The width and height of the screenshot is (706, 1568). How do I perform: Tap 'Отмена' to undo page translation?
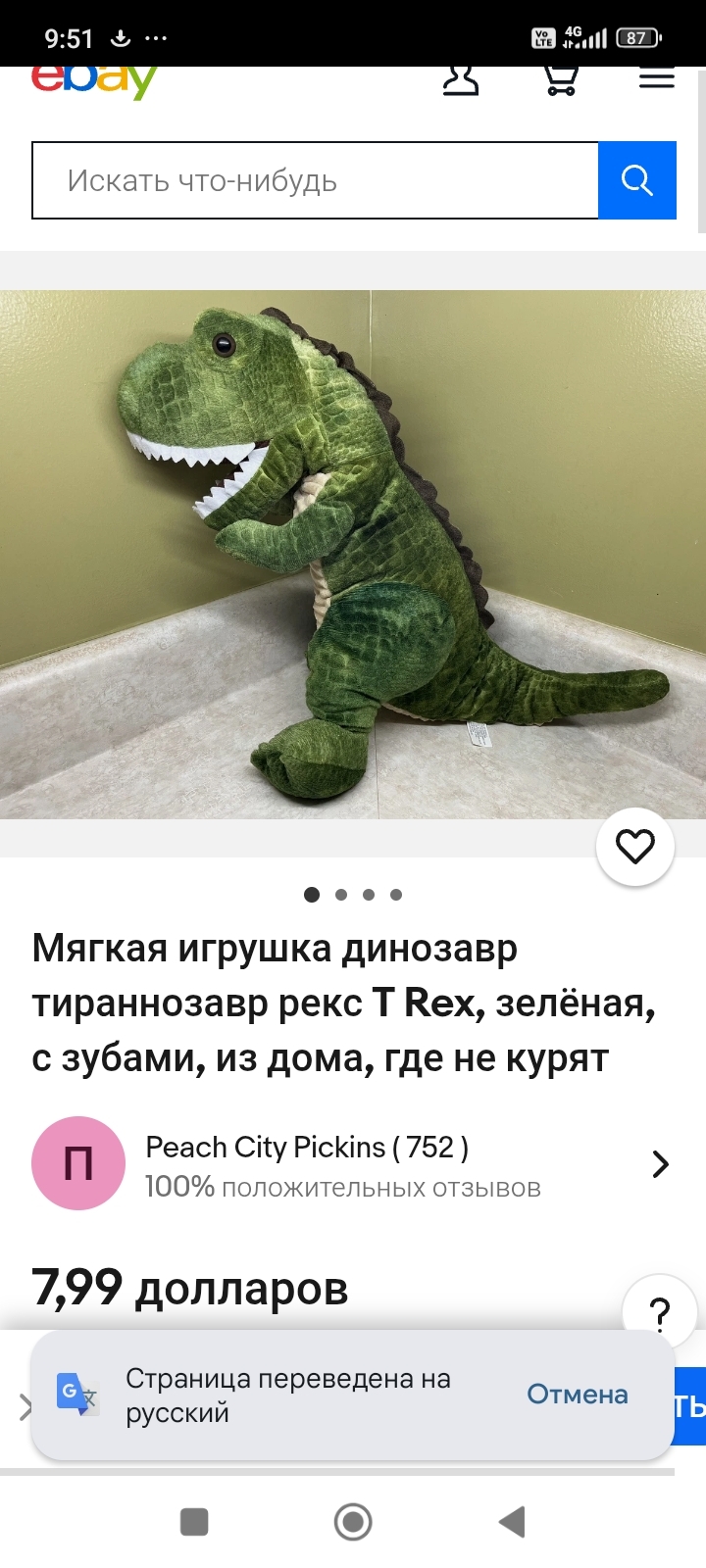(577, 1395)
